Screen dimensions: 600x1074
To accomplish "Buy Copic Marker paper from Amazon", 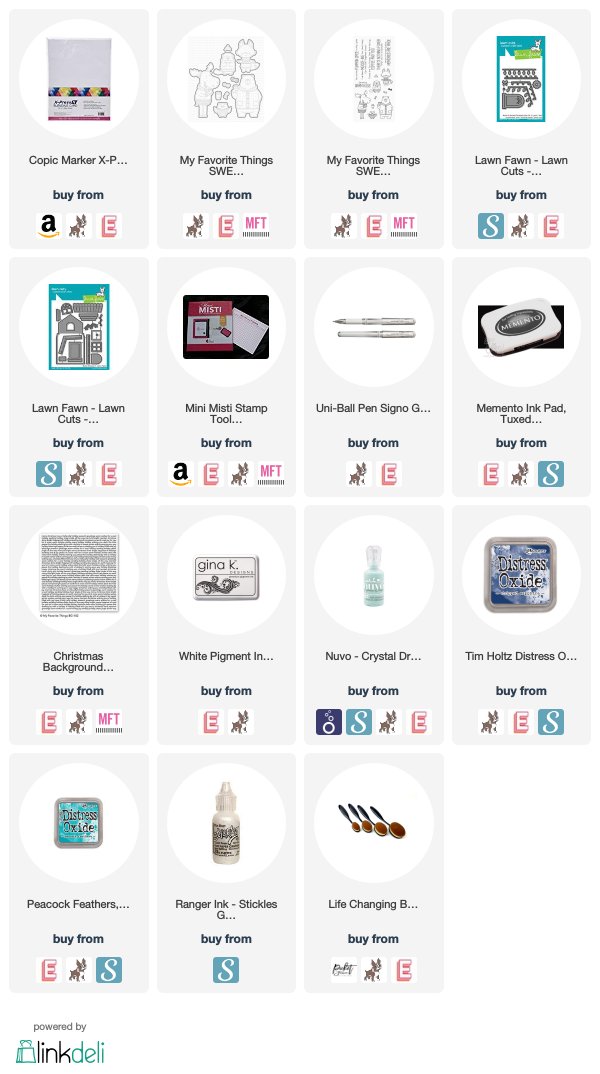I will (x=49, y=226).
